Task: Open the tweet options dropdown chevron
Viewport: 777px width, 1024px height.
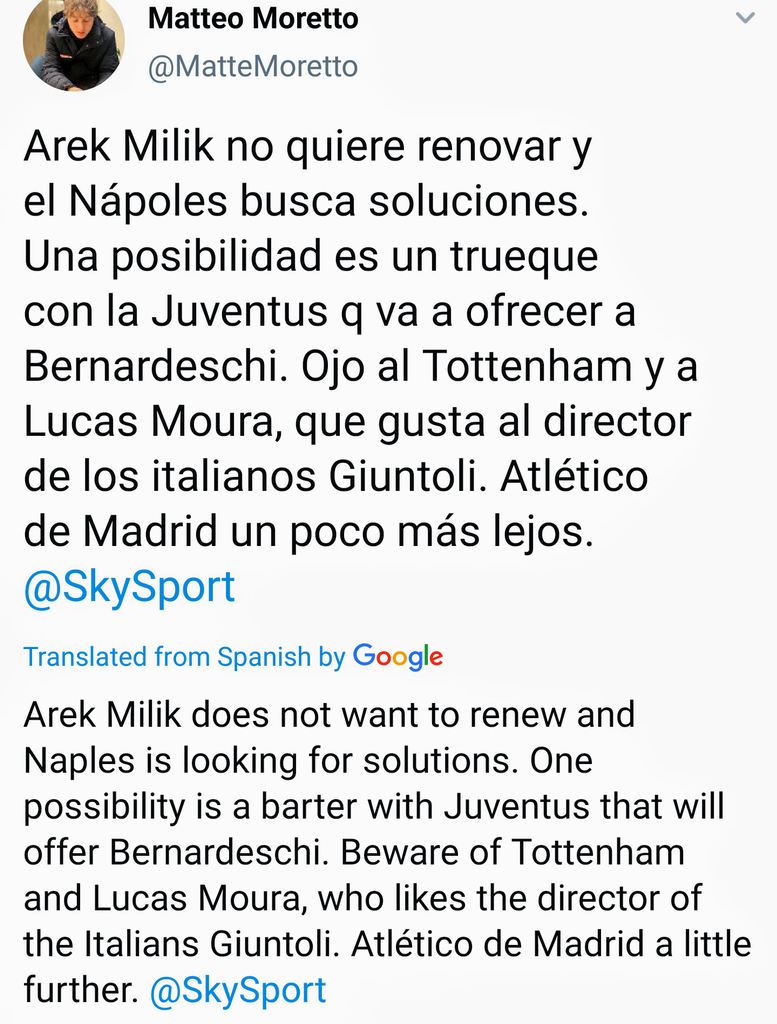Action: (744, 18)
